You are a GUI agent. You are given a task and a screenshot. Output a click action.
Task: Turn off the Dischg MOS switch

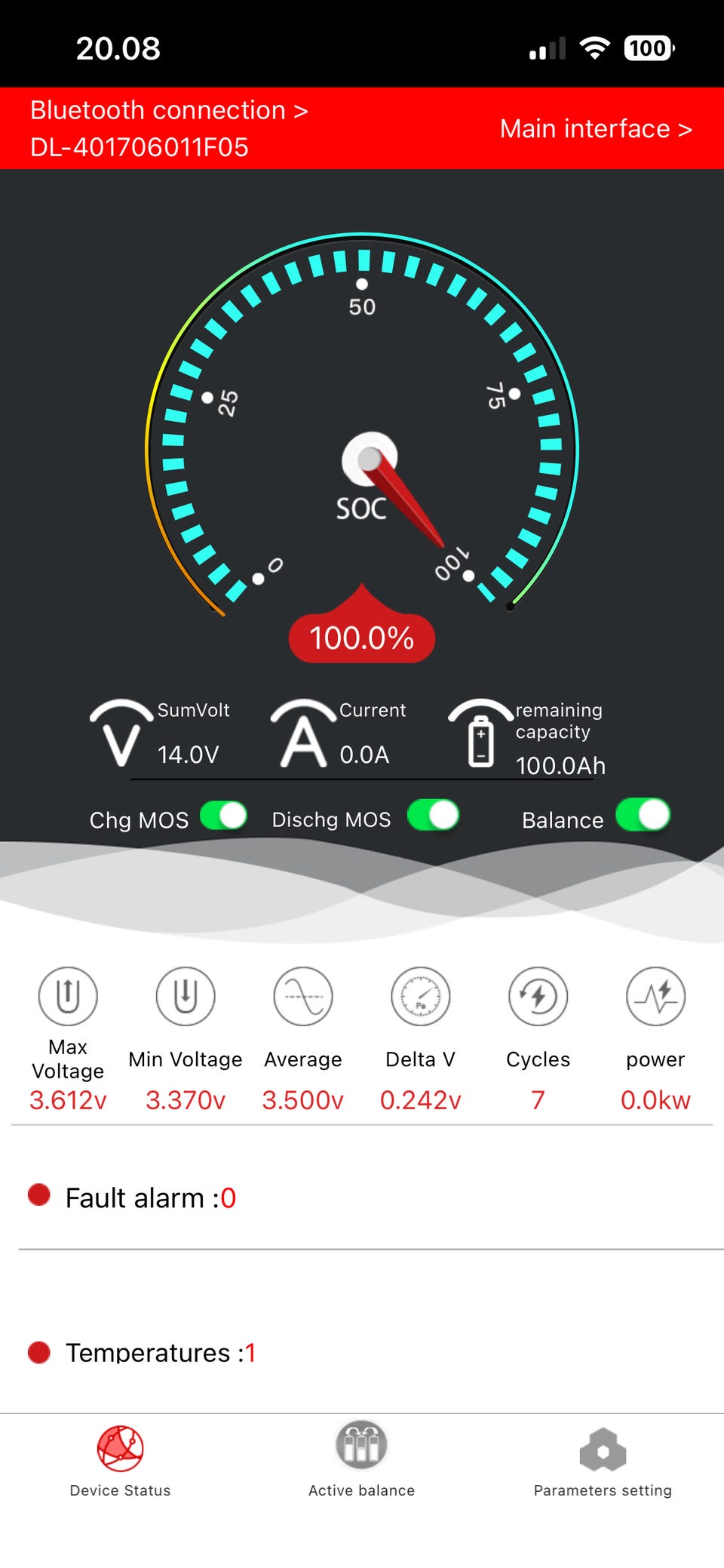[x=433, y=816]
